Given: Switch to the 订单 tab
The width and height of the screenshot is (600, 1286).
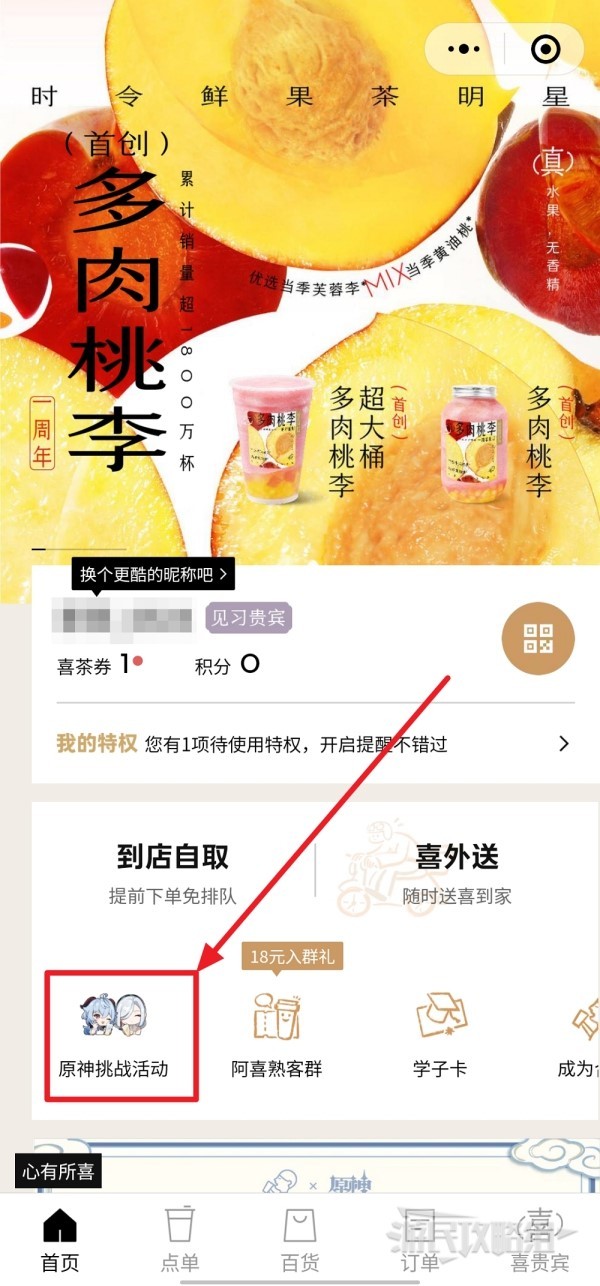Looking at the screenshot, I should coord(420,1240).
